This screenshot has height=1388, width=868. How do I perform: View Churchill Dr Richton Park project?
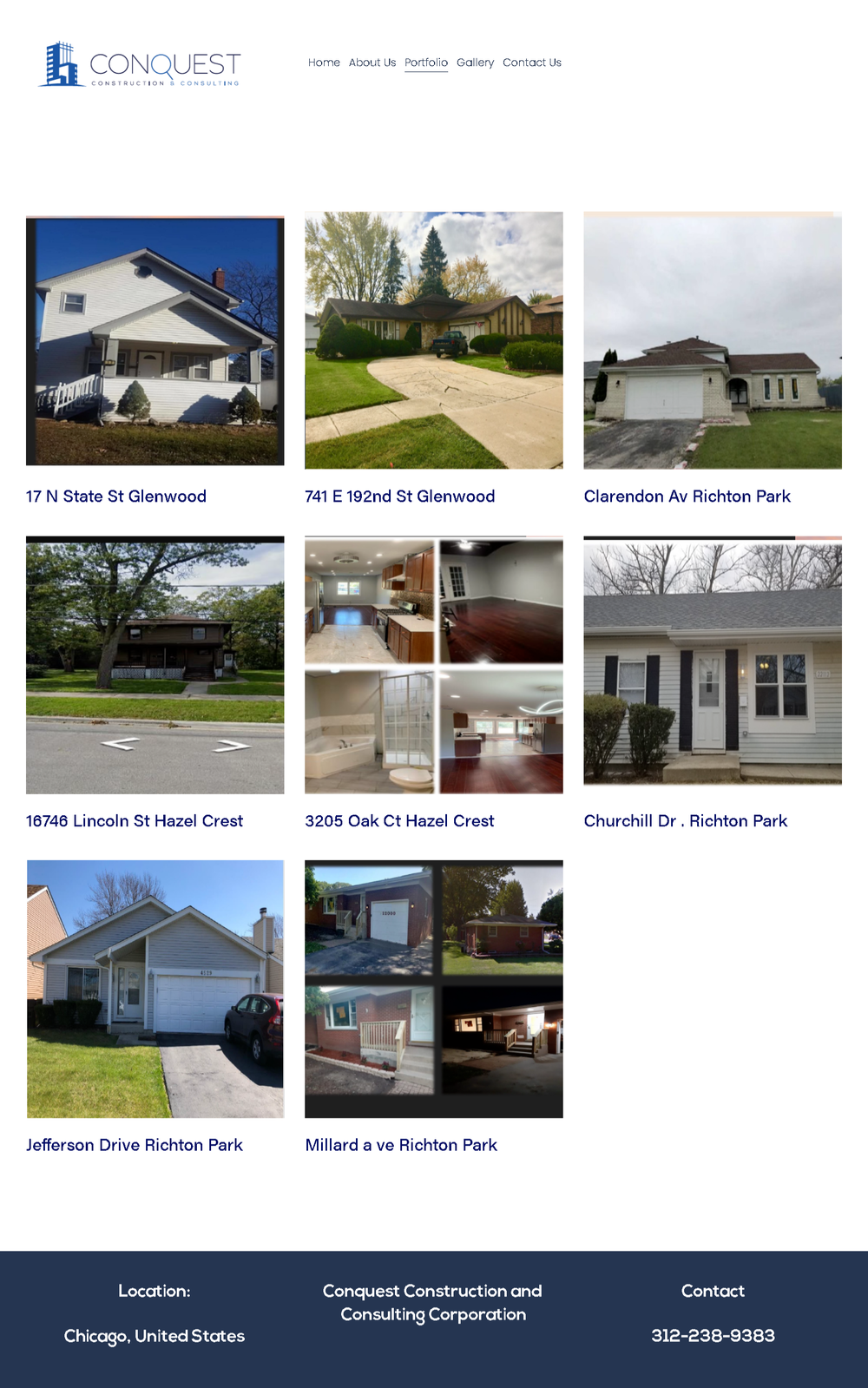pyautogui.click(x=712, y=666)
